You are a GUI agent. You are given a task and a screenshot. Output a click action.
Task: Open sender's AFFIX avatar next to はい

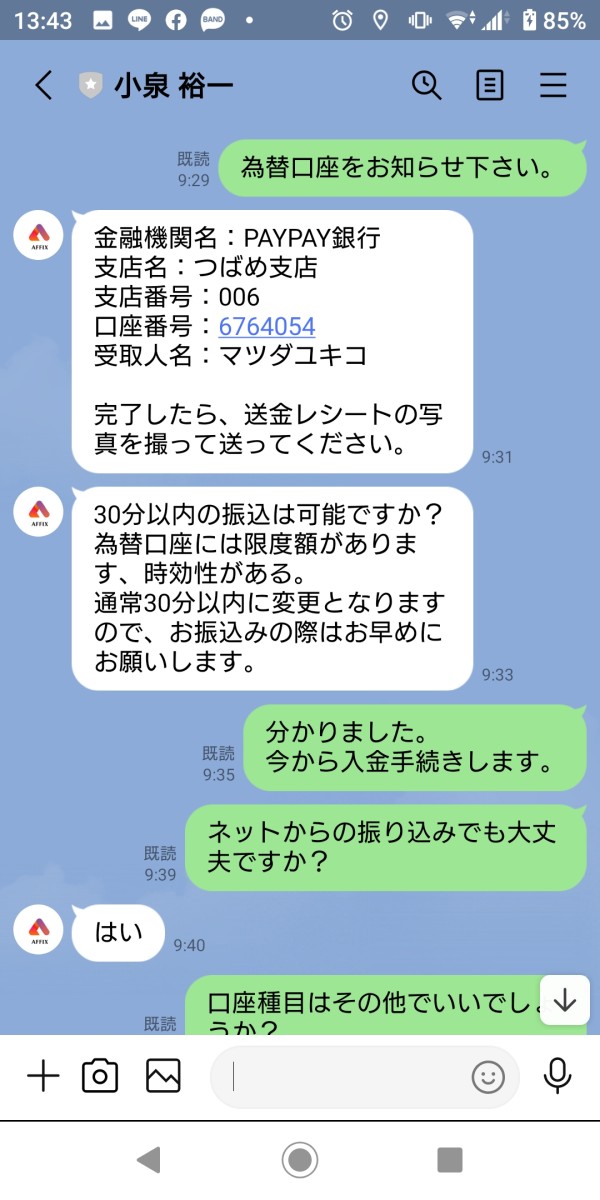pyautogui.click(x=39, y=933)
